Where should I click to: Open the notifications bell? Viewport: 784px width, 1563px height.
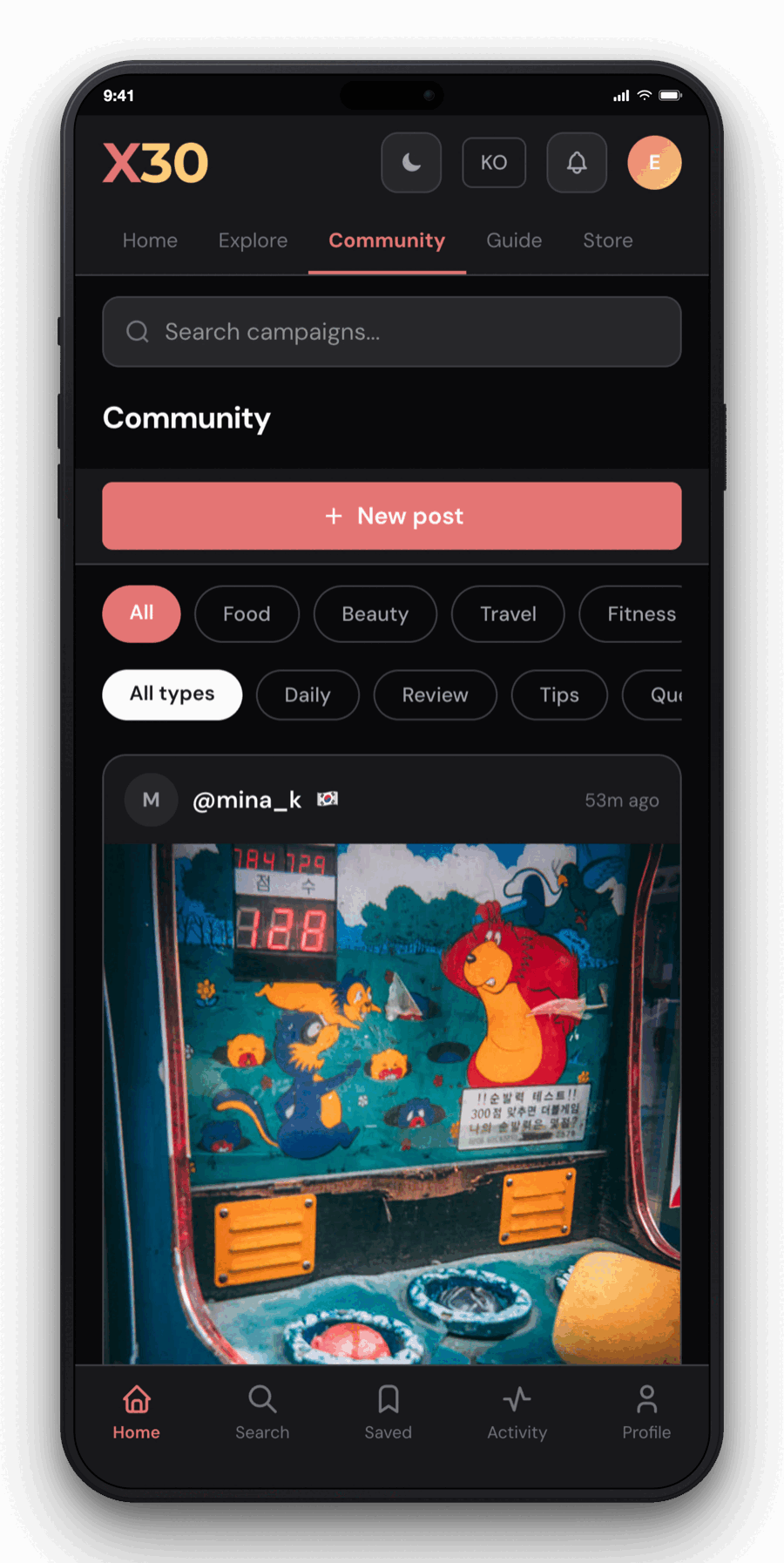(577, 162)
